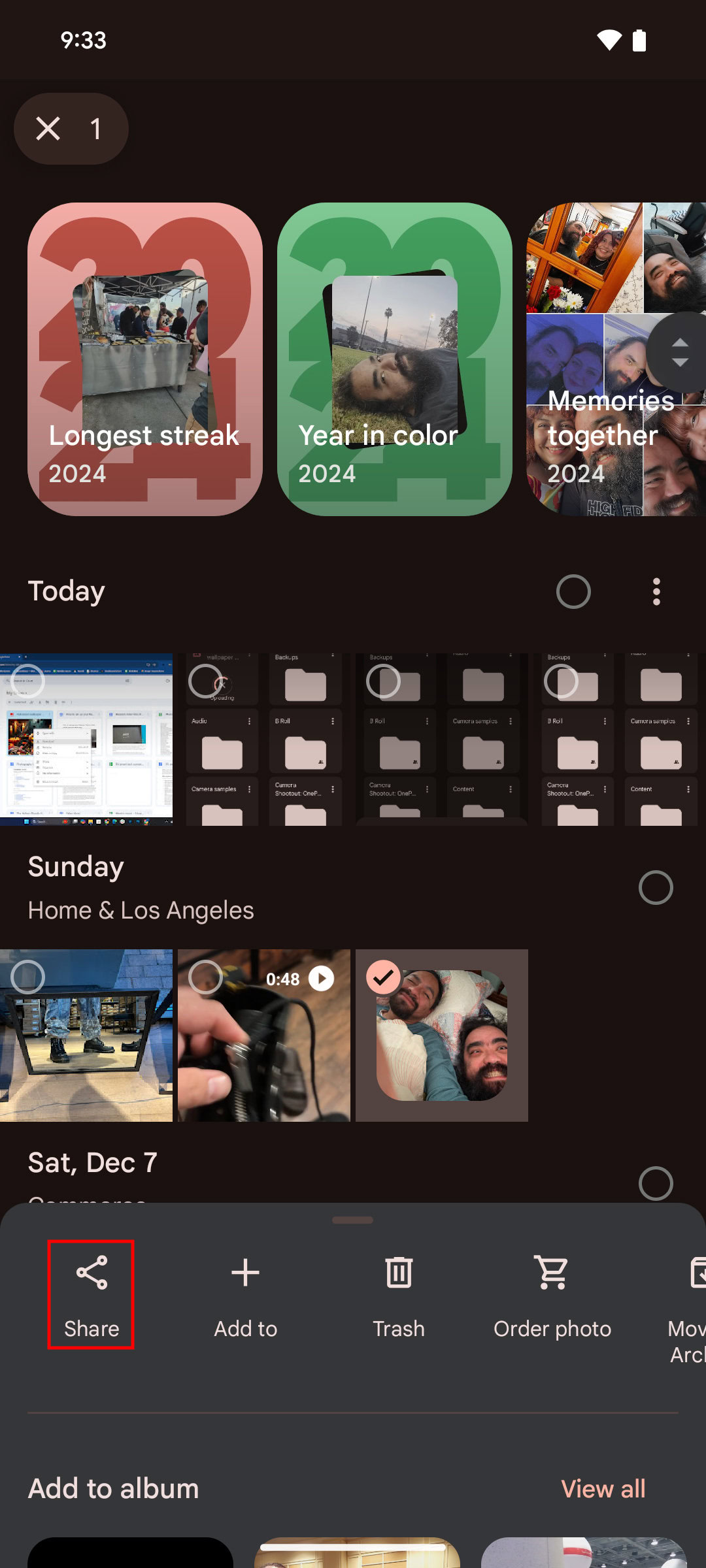Select all photos from Today

(x=573, y=592)
